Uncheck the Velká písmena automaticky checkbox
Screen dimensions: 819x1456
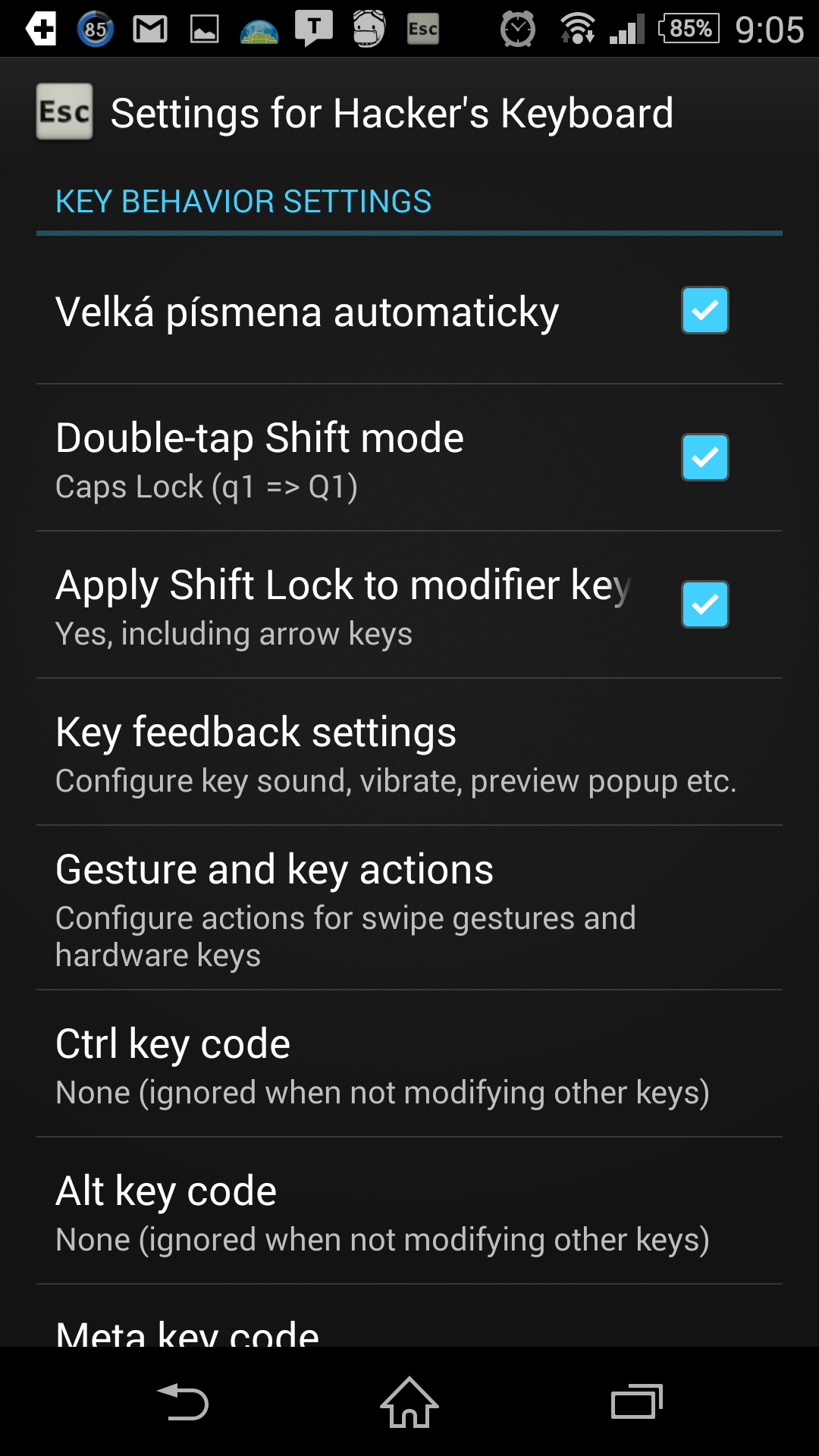704,310
